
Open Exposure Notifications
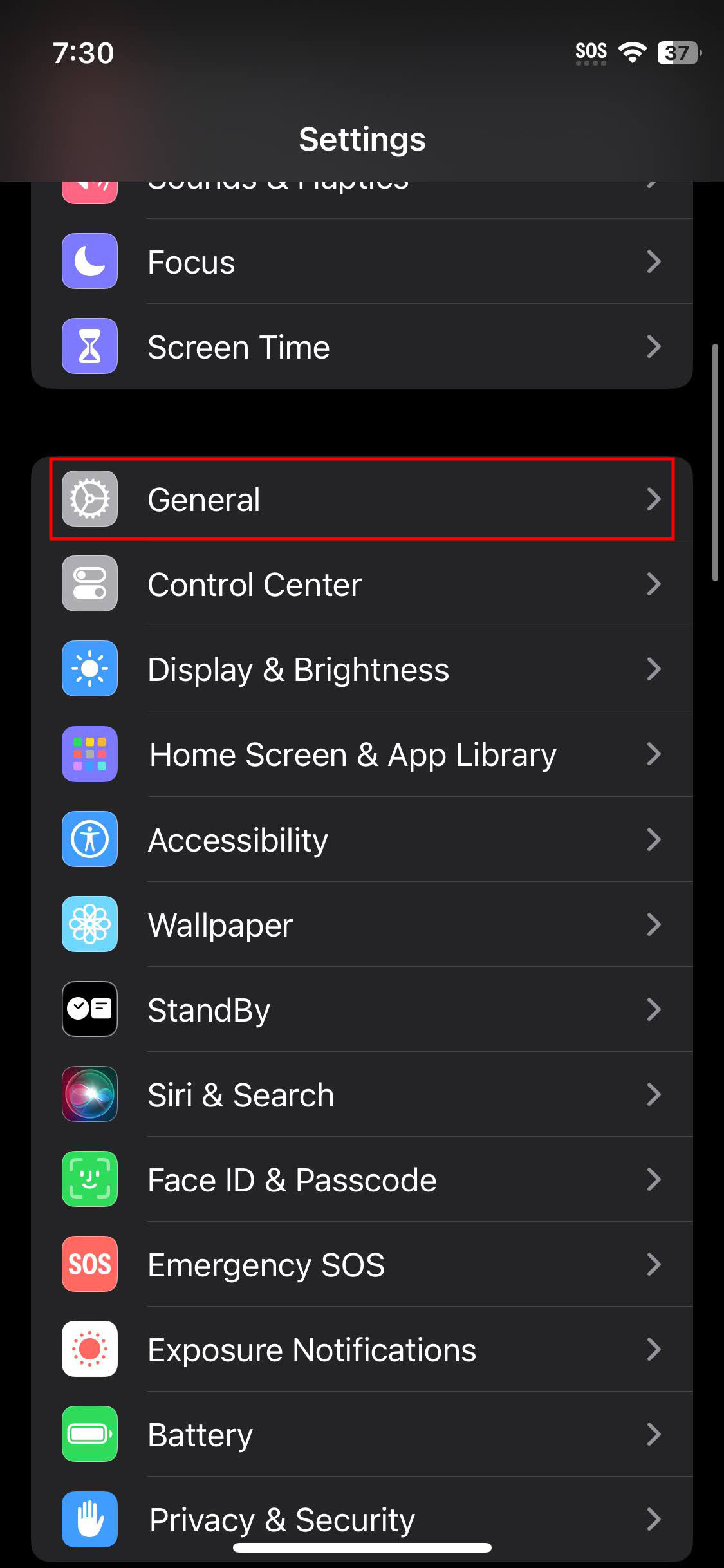[x=360, y=1349]
